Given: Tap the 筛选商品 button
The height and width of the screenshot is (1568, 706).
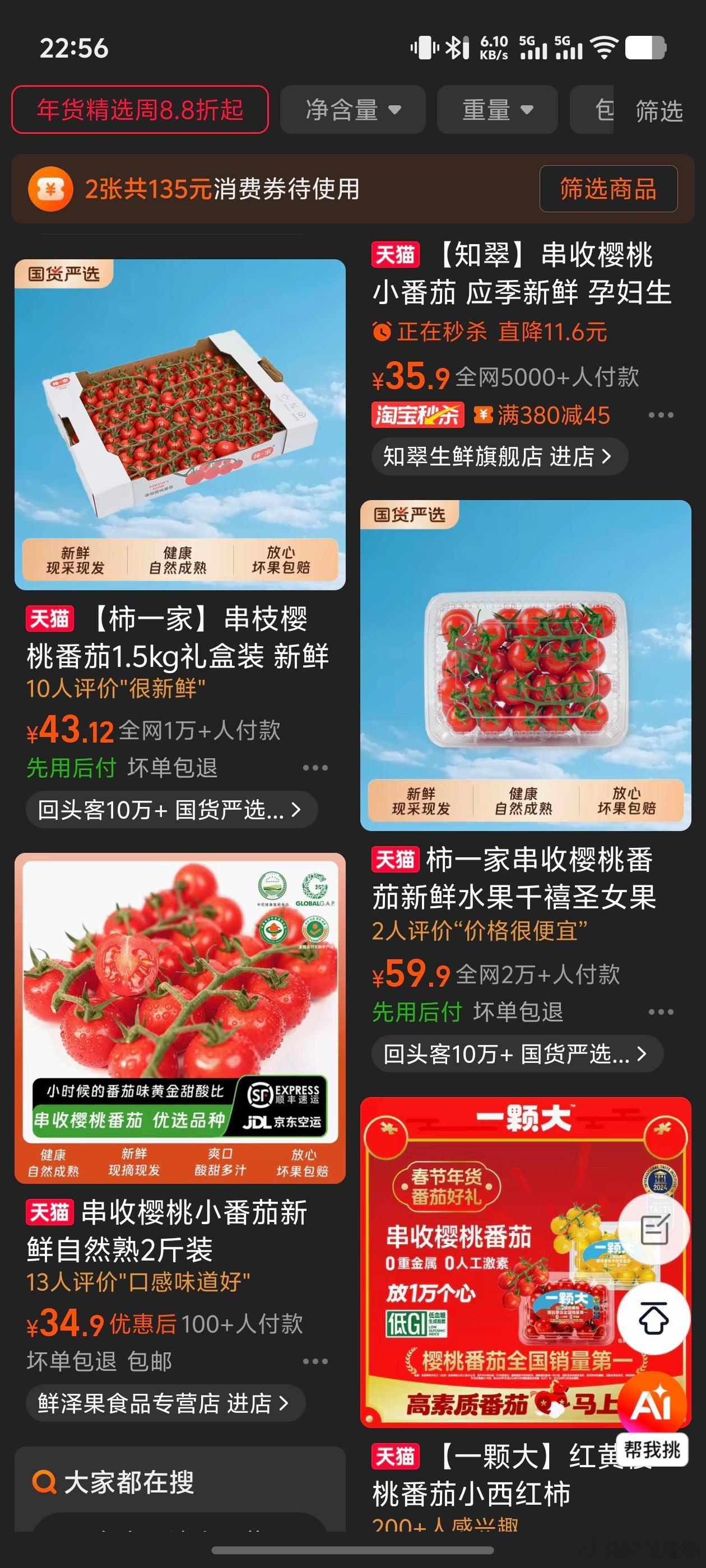Looking at the screenshot, I should pyautogui.click(x=608, y=189).
